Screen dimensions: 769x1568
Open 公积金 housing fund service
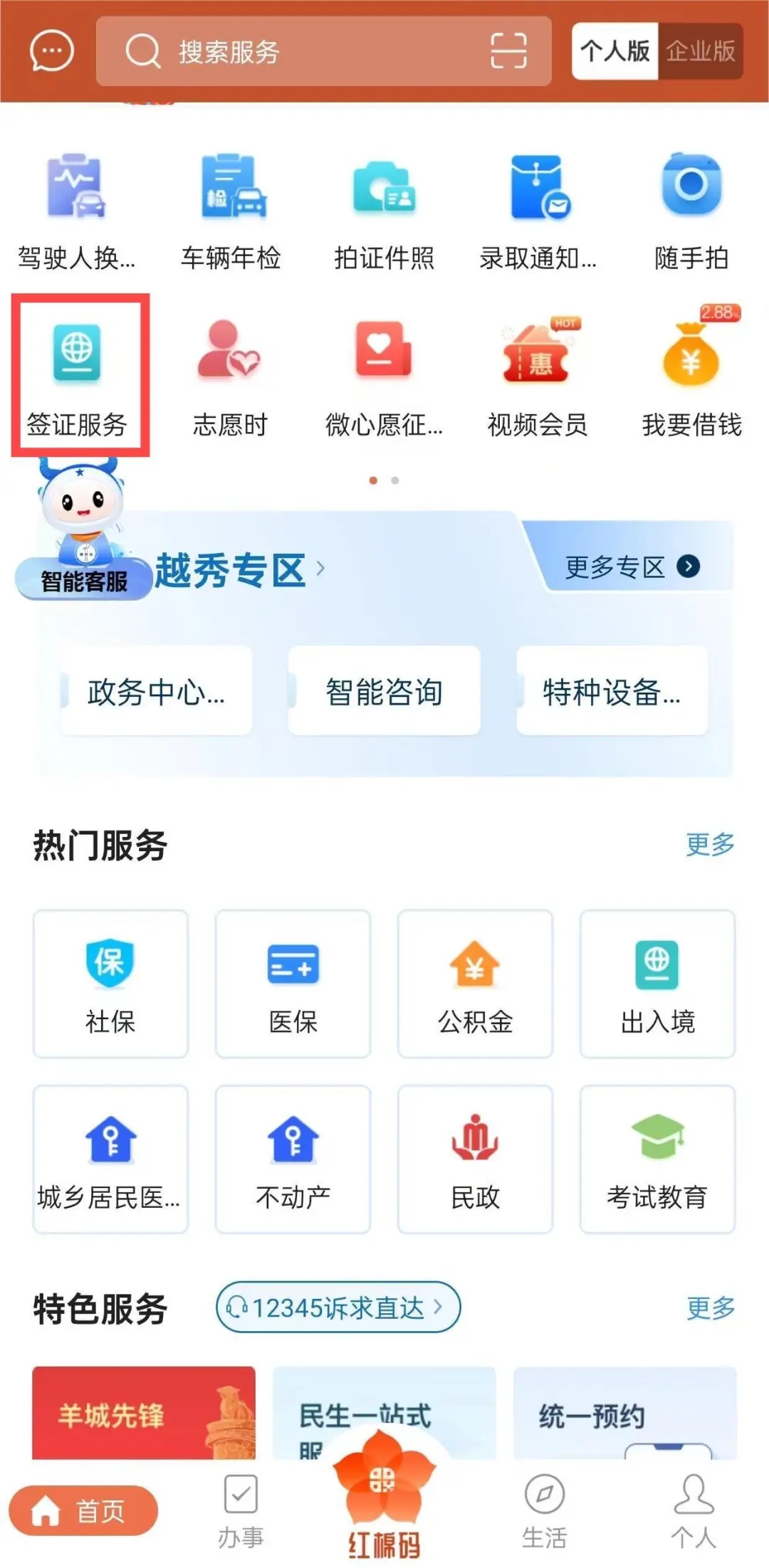point(475,984)
